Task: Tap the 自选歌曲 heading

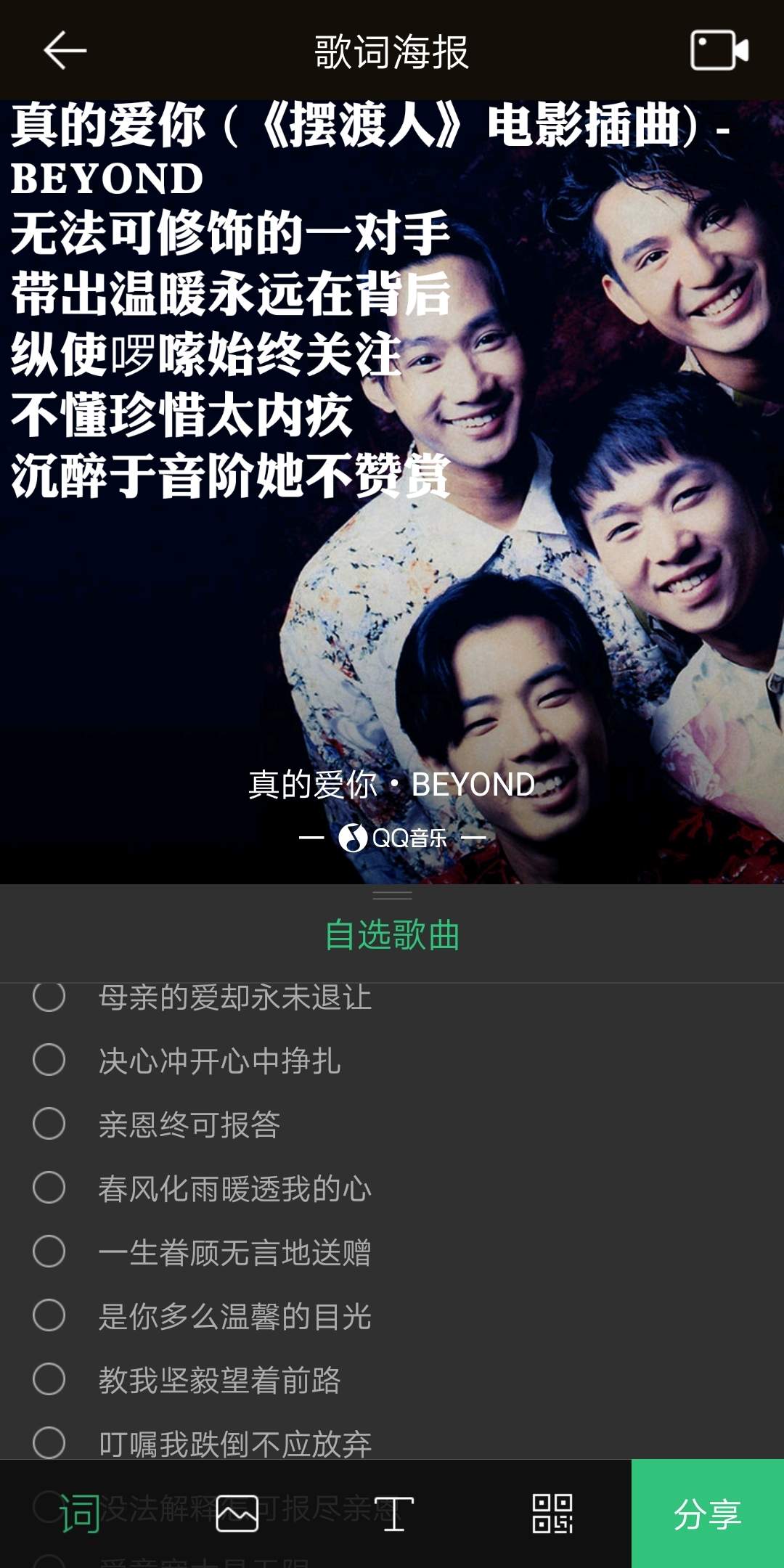Action: [392, 935]
